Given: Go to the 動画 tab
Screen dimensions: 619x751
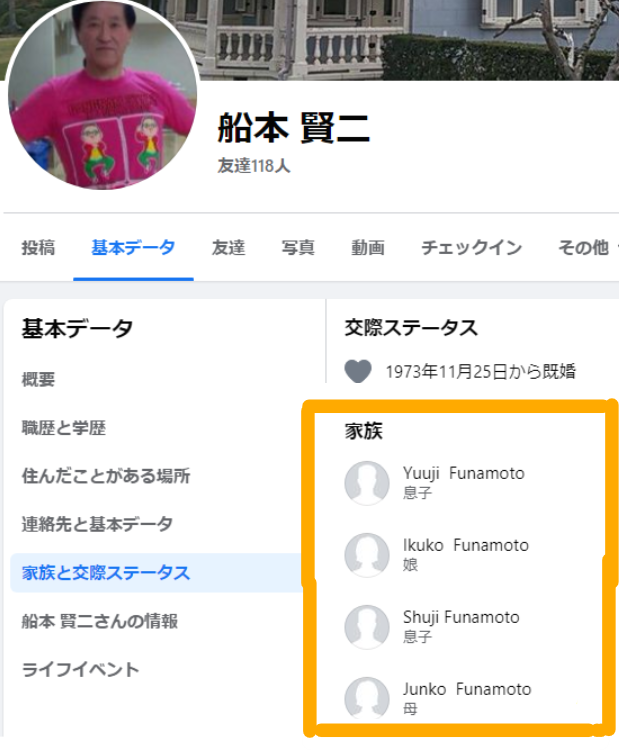Looking at the screenshot, I should [x=368, y=248].
